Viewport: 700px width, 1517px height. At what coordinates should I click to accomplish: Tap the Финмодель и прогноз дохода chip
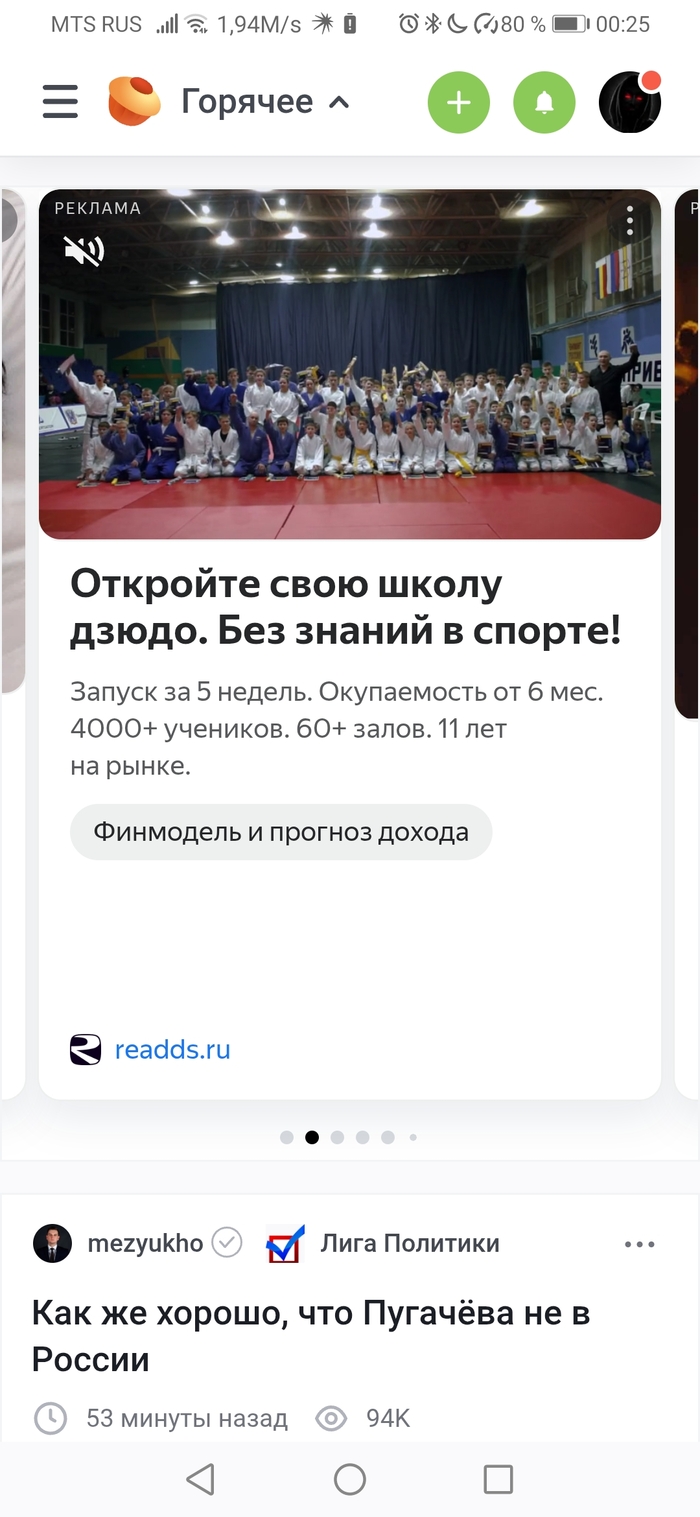(x=281, y=832)
